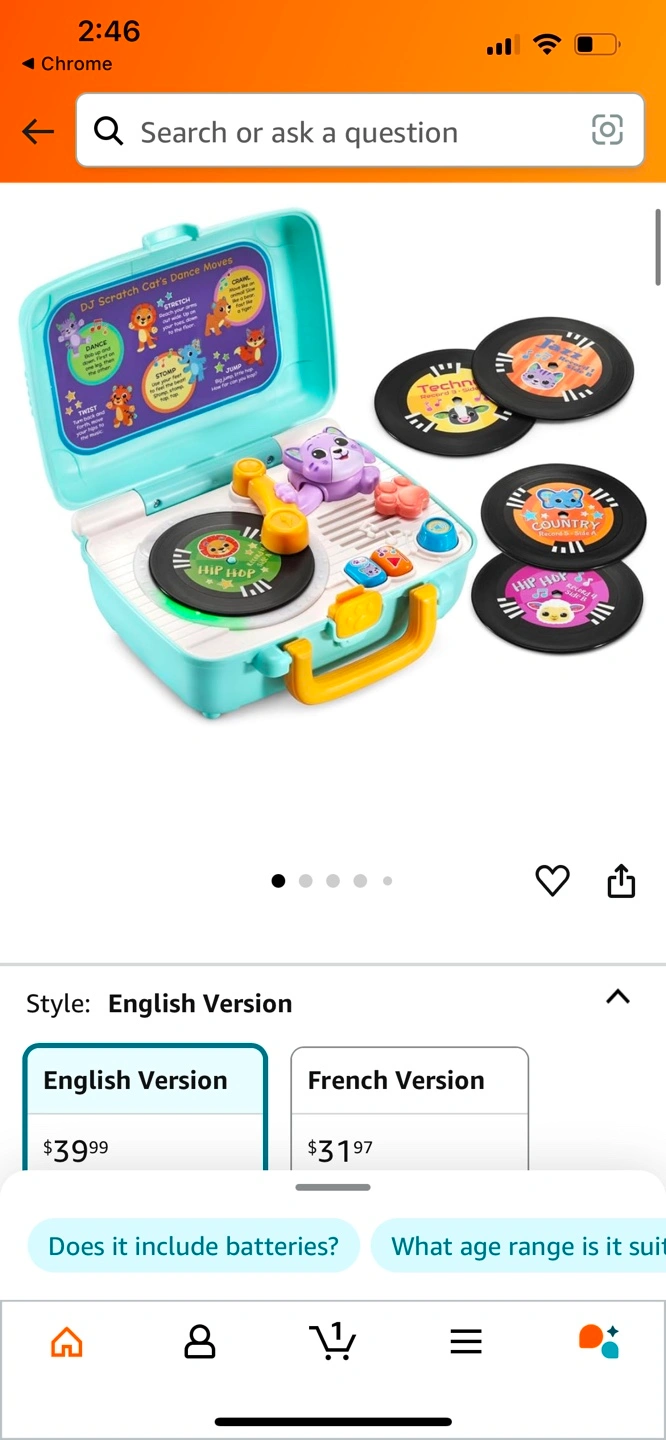Ask what age range it is suitable for
Viewport: 666px width, 1440px height.
point(518,1246)
